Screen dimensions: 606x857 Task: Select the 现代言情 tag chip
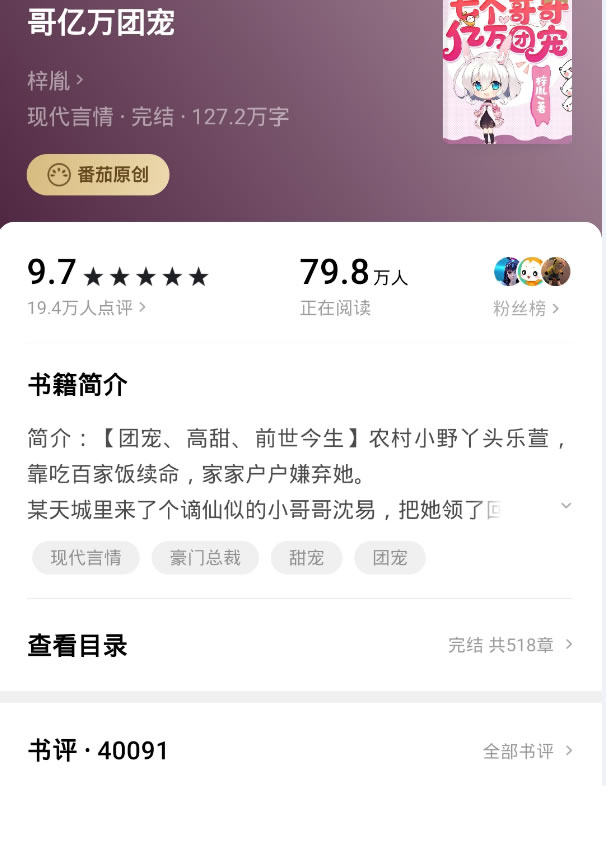click(86, 558)
